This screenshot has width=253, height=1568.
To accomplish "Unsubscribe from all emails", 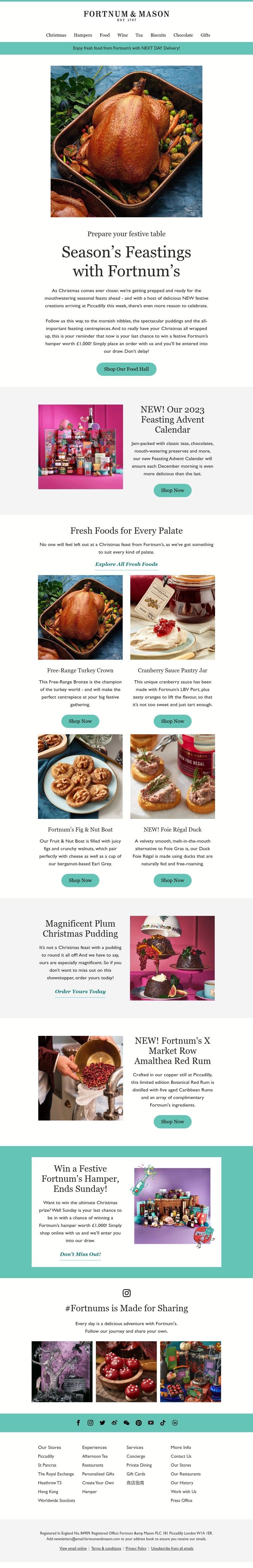I will 172,1548.
